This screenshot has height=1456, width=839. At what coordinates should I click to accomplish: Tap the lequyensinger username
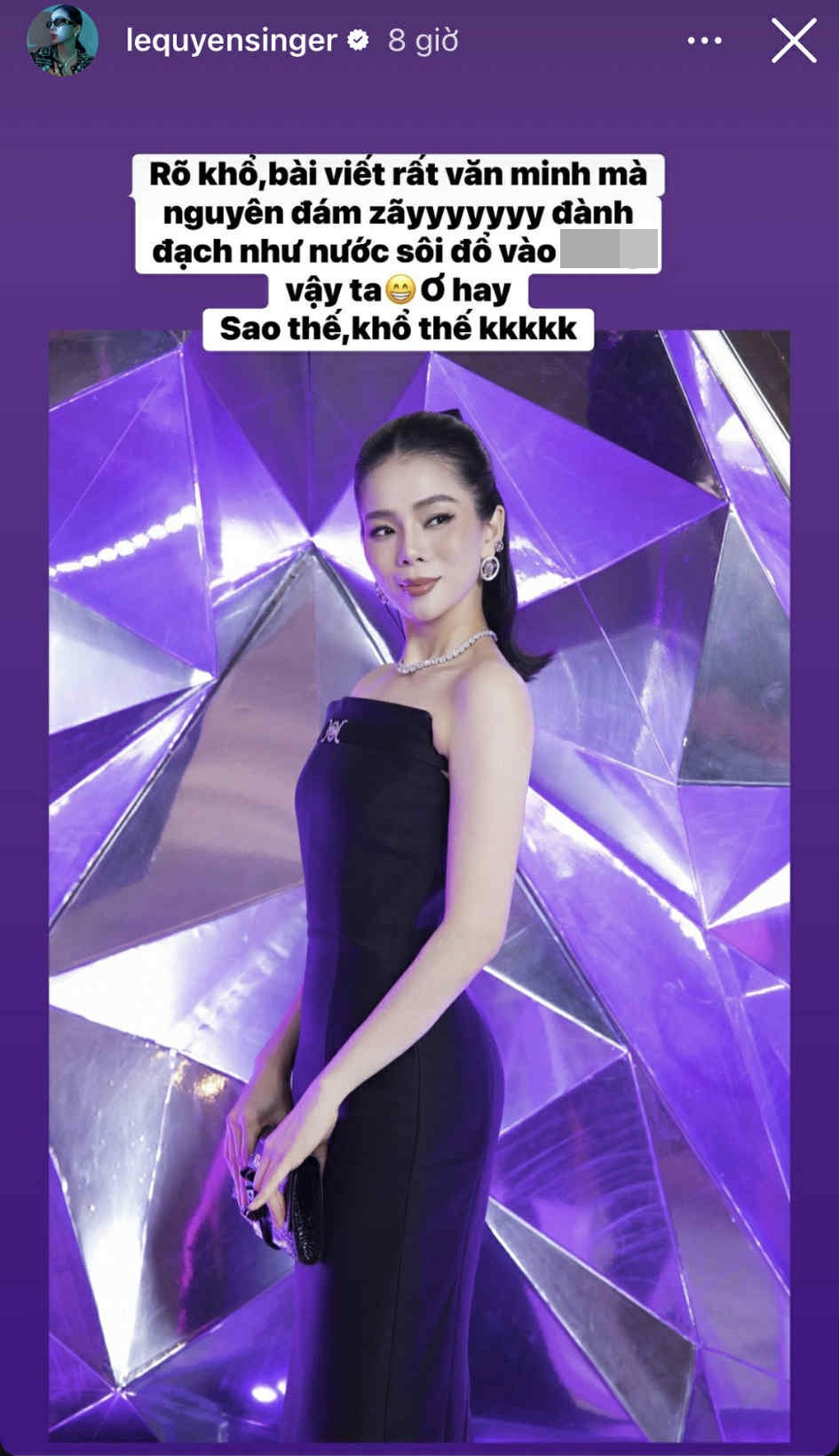point(232,41)
